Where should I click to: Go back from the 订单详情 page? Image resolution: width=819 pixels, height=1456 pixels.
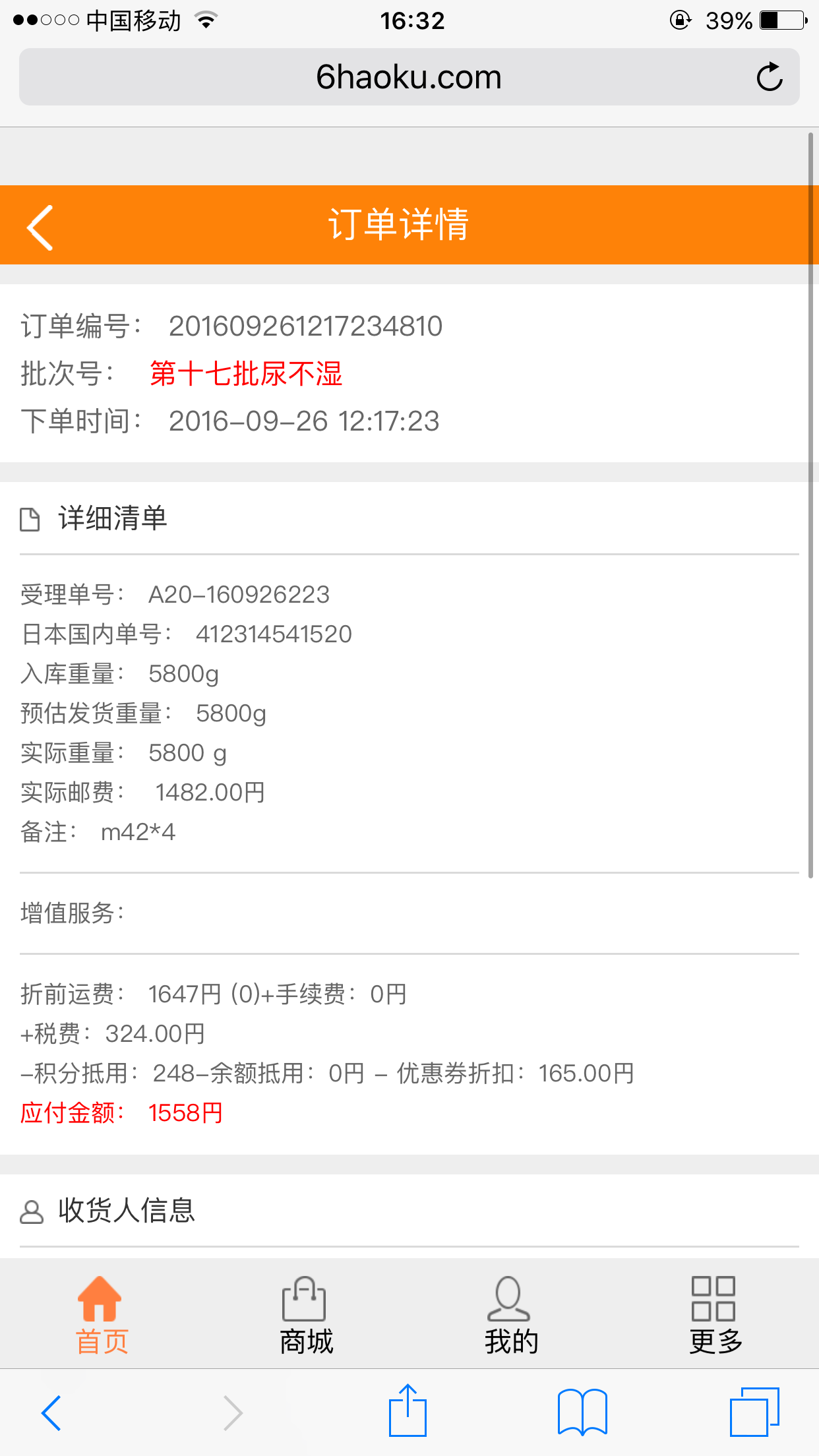click(41, 227)
